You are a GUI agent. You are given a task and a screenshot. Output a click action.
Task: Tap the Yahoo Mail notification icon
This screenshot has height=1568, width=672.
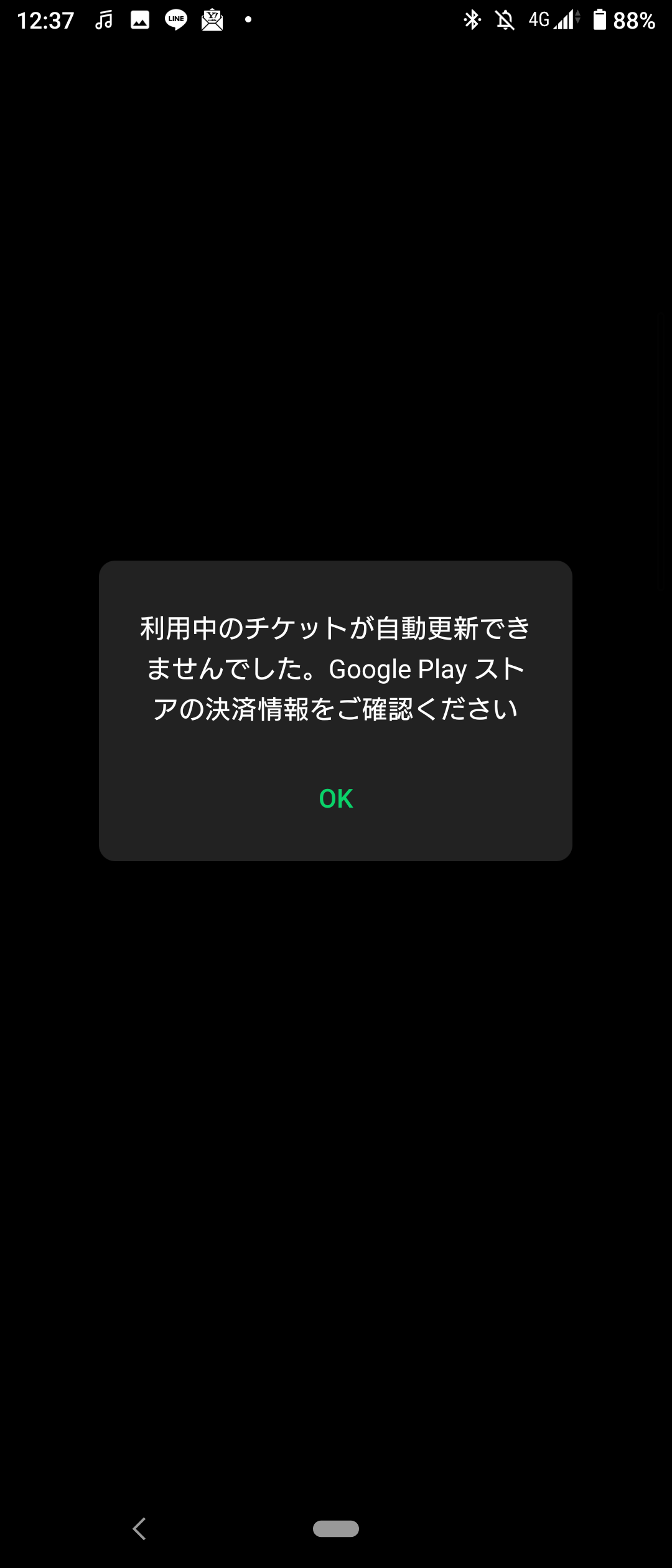tap(212, 19)
